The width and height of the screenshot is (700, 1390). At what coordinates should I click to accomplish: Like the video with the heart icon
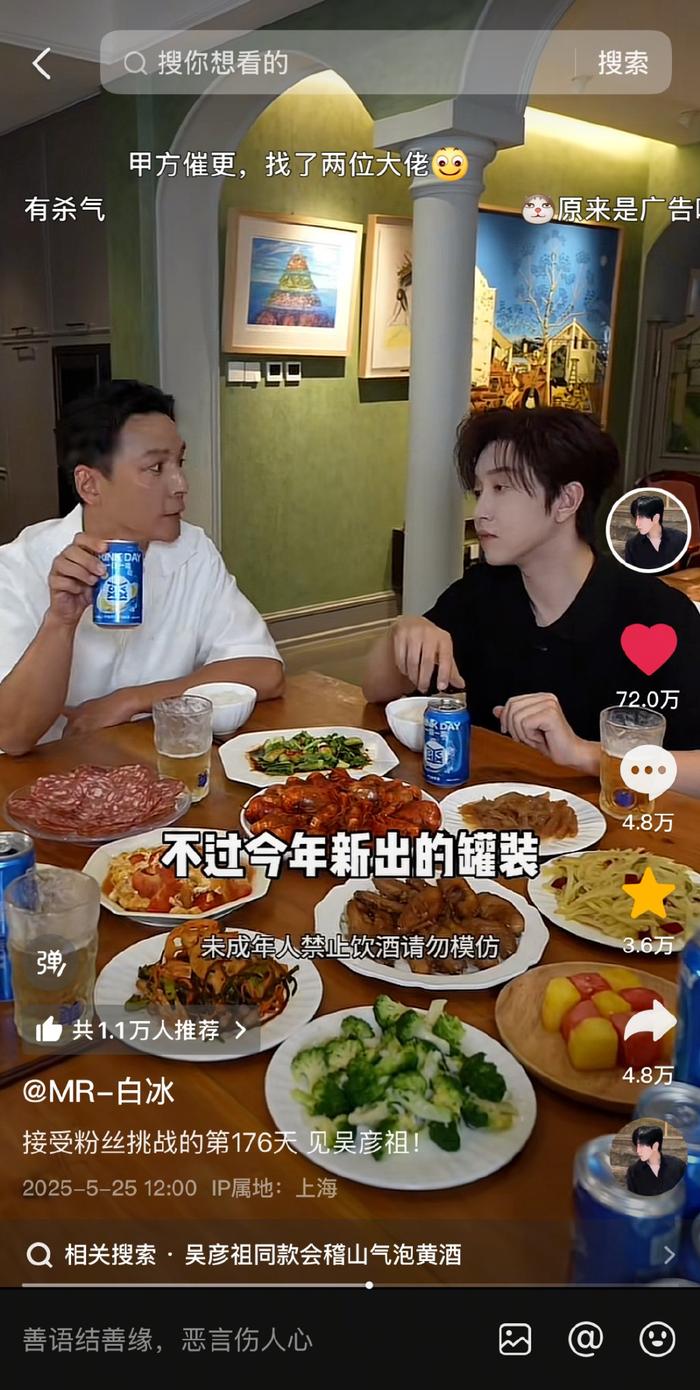click(648, 650)
